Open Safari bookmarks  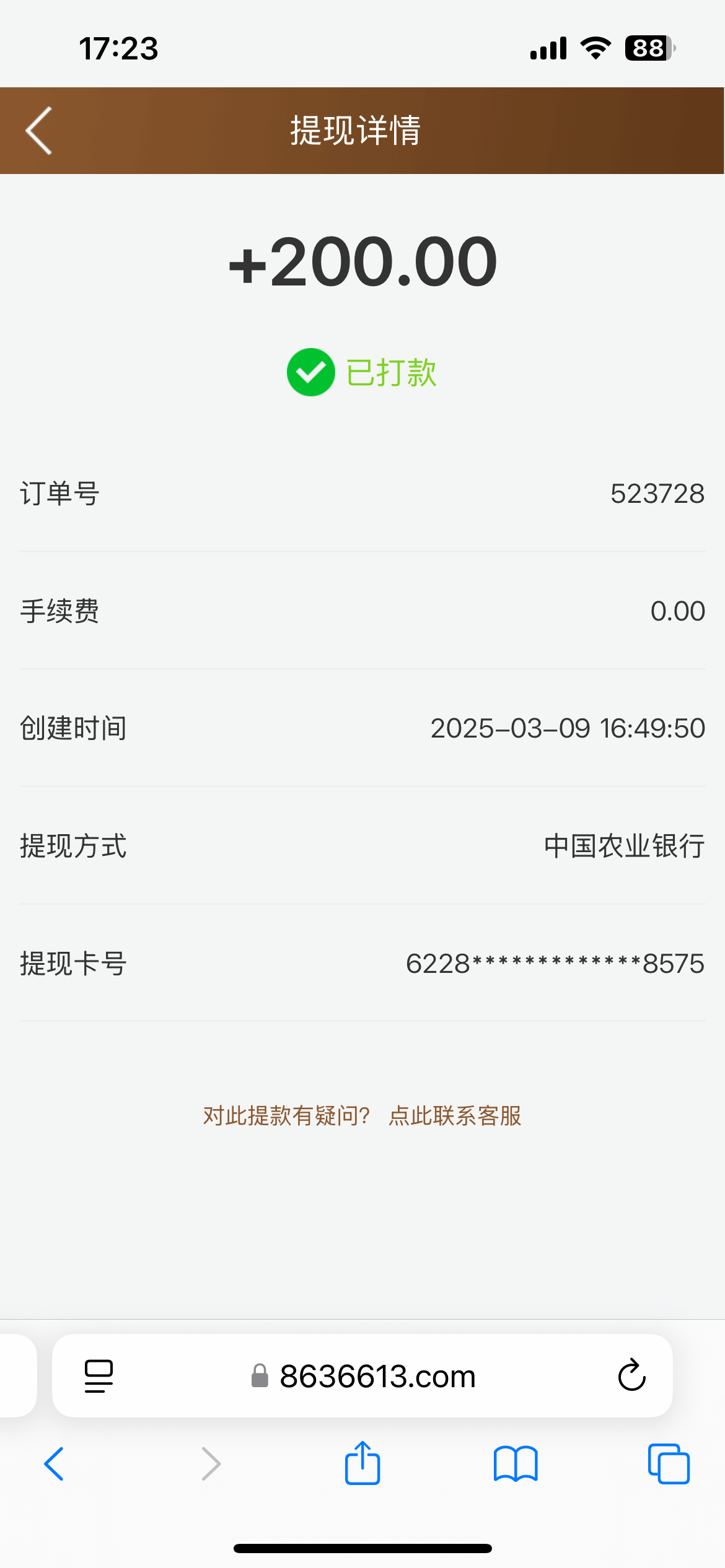pos(516,1464)
